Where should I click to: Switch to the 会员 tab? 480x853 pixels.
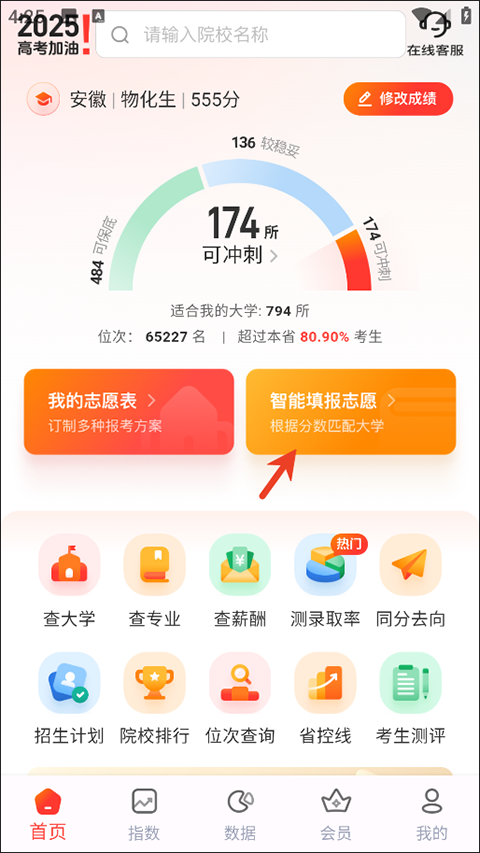tap(336, 814)
